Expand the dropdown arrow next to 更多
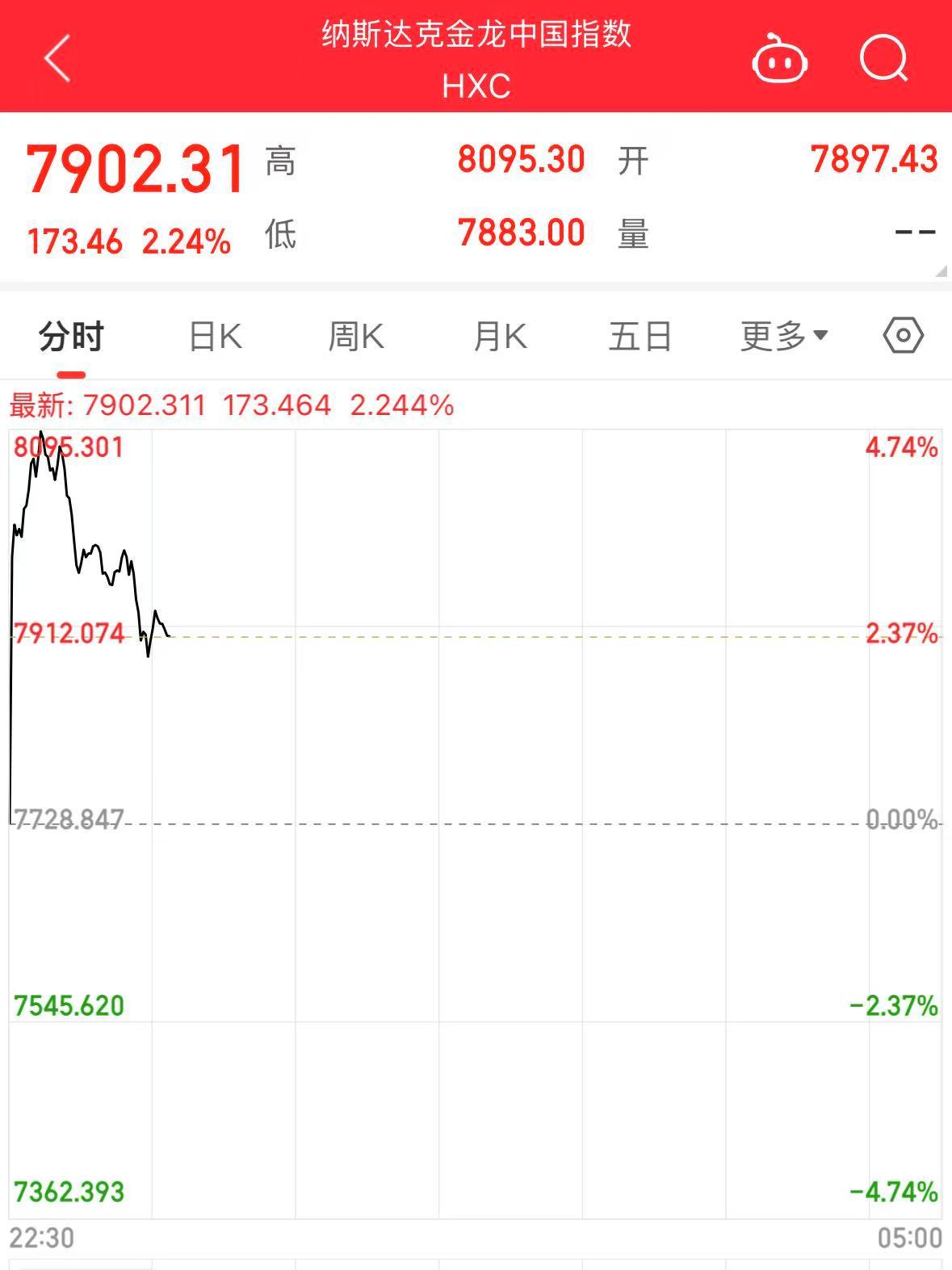The width and height of the screenshot is (952, 1270). [x=821, y=337]
